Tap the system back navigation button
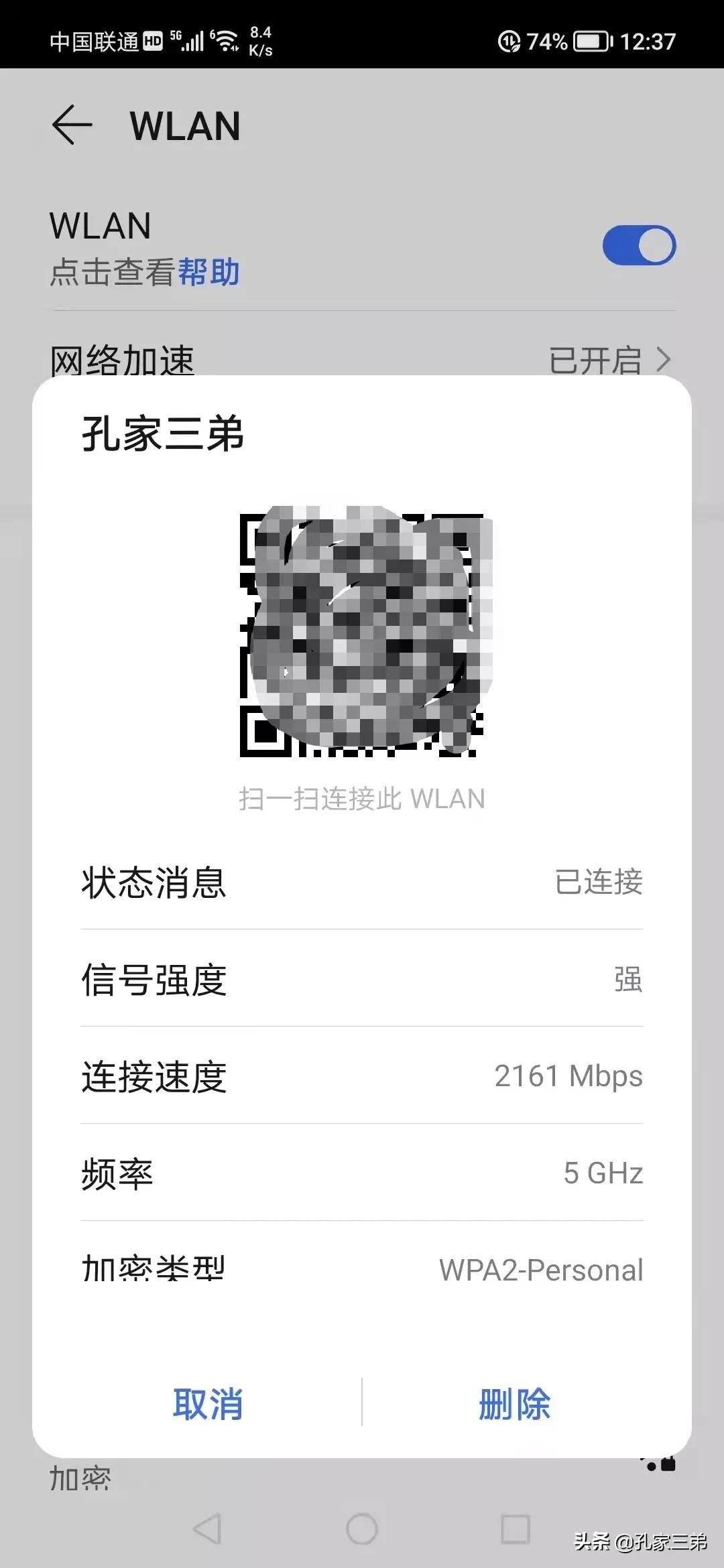This screenshot has width=724, height=1568. point(207,1529)
